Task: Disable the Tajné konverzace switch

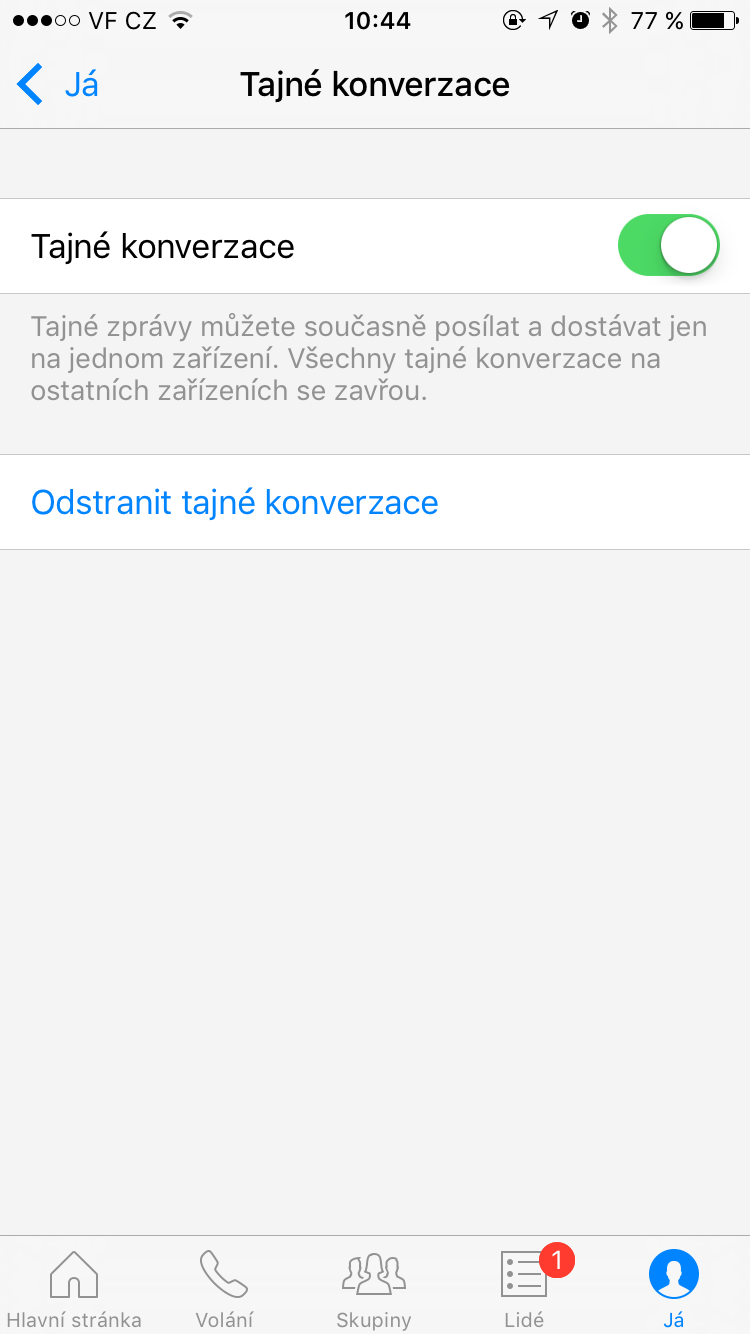Action: click(669, 245)
